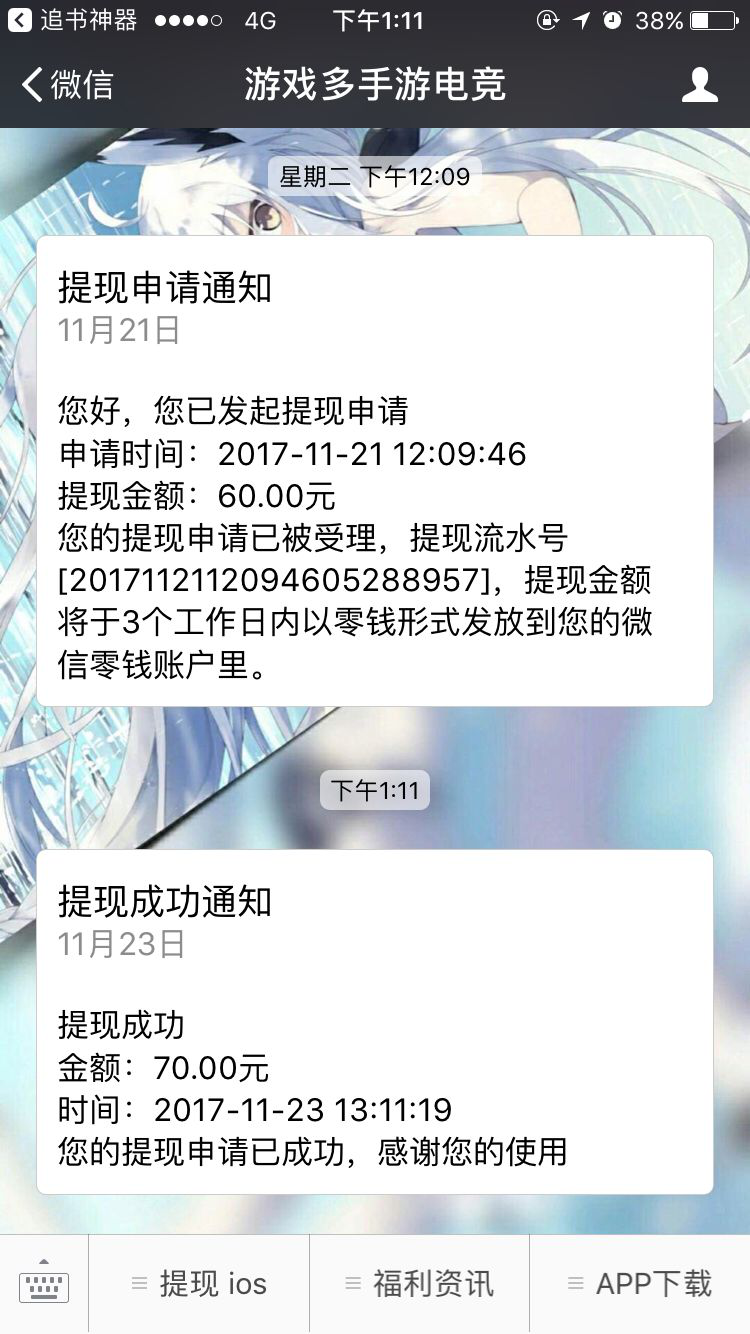Open the 提现申请通知 message card

pos(375,470)
